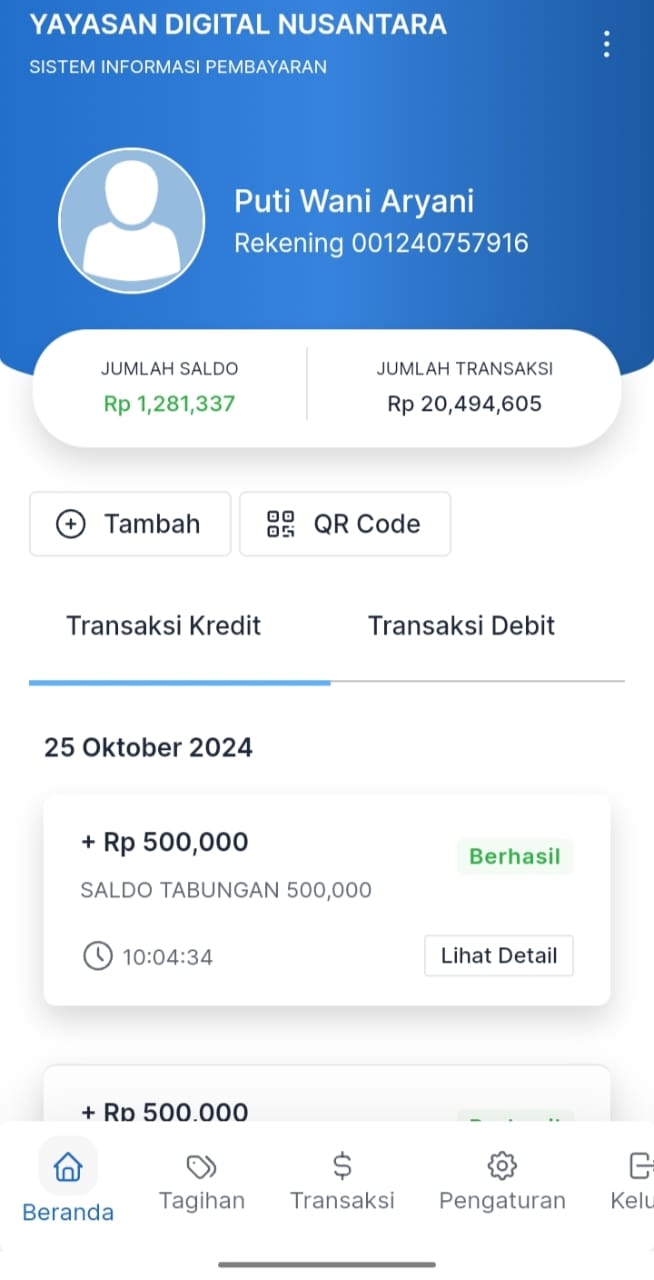
Task: Tap the profile avatar picture
Action: point(131,220)
